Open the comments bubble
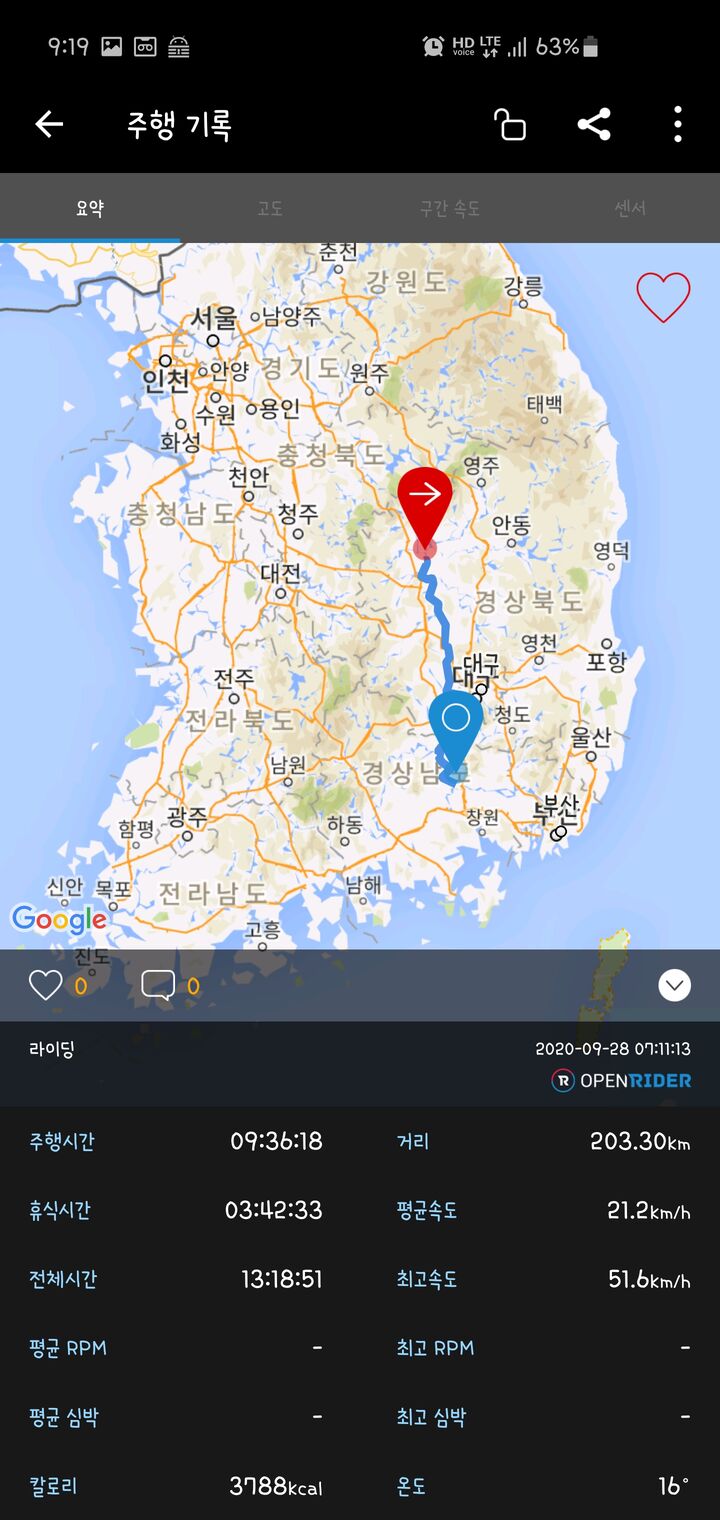Image resolution: width=720 pixels, height=1520 pixels. pos(158,985)
